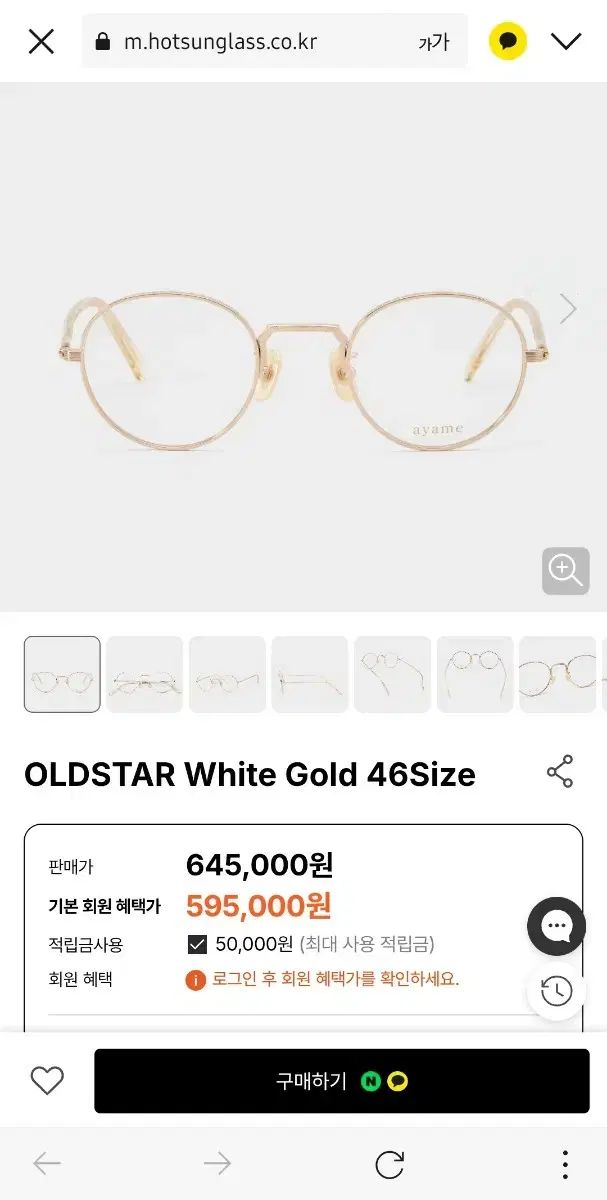Uncheck the 50,000원 reward points option
Image resolution: width=607 pixels, height=1200 pixels.
point(197,944)
